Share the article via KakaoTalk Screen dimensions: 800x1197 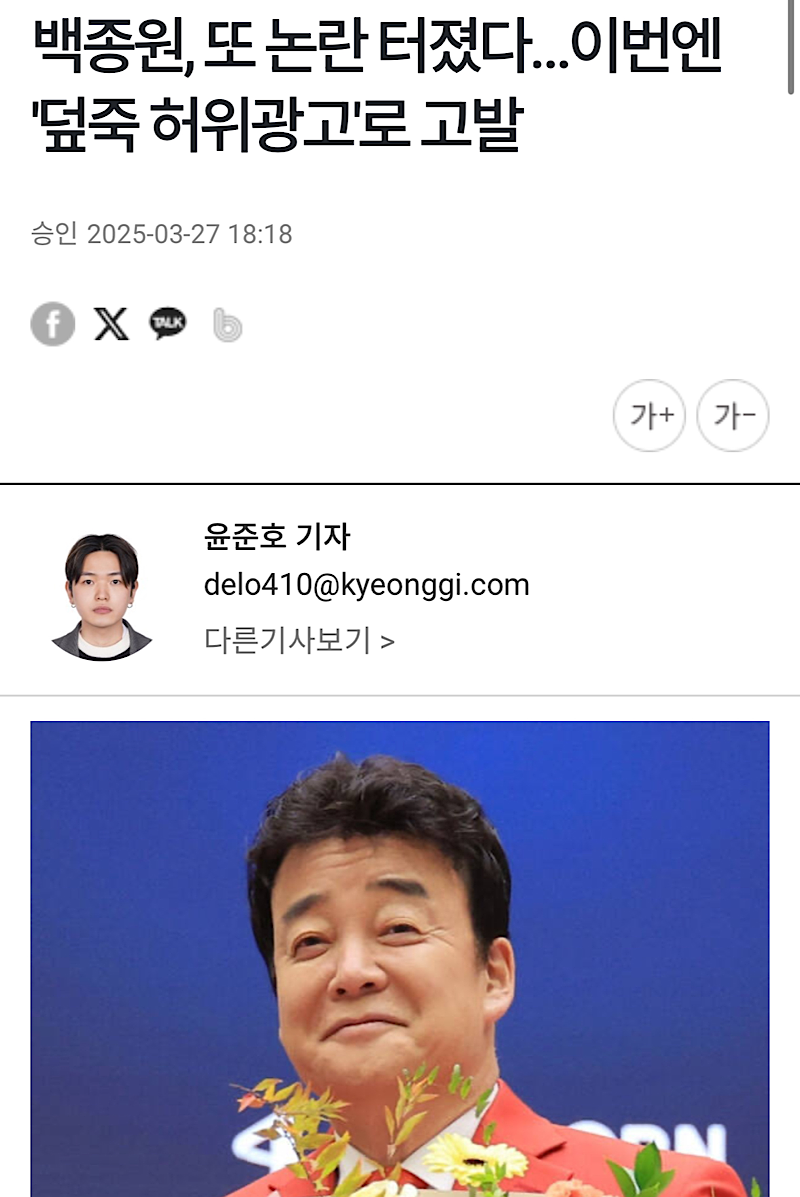point(168,323)
